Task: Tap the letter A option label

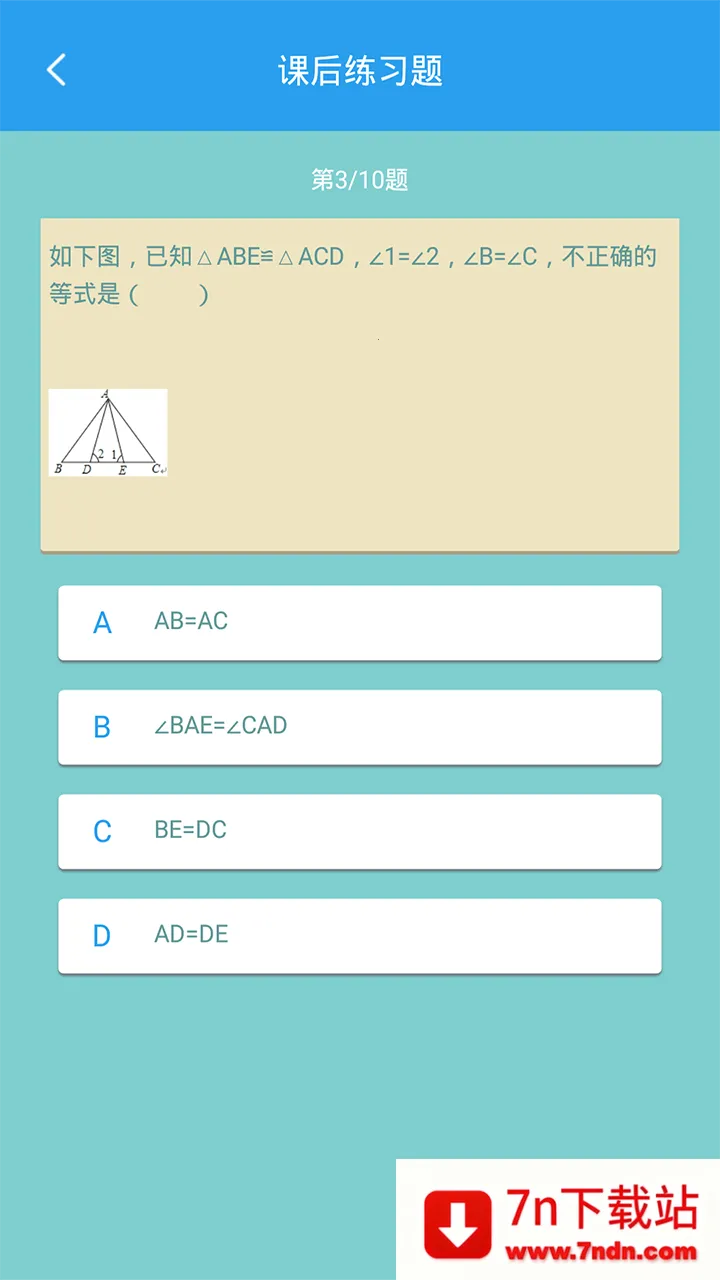Action: (101, 622)
